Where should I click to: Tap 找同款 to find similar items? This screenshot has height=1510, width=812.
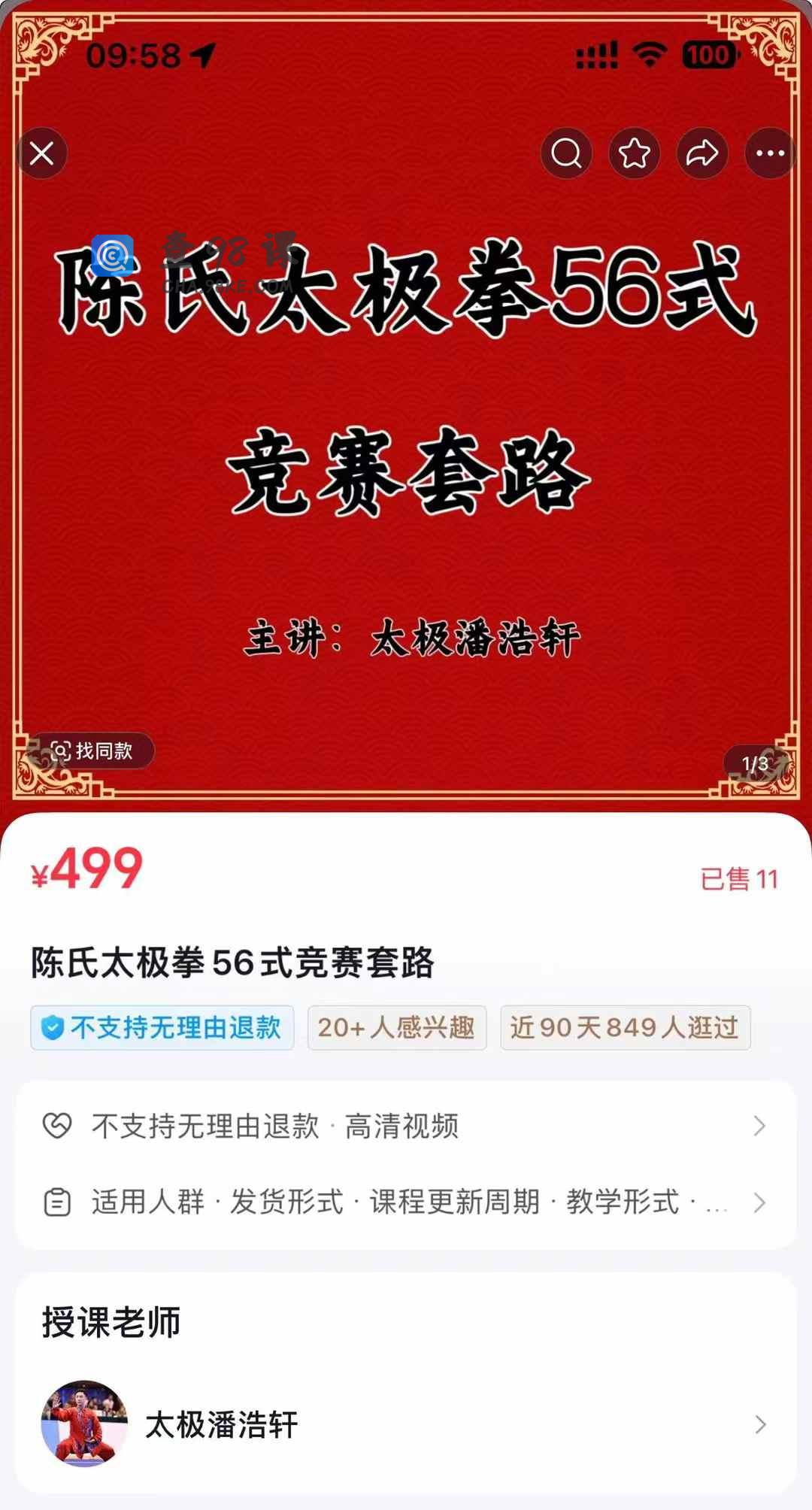tap(91, 750)
